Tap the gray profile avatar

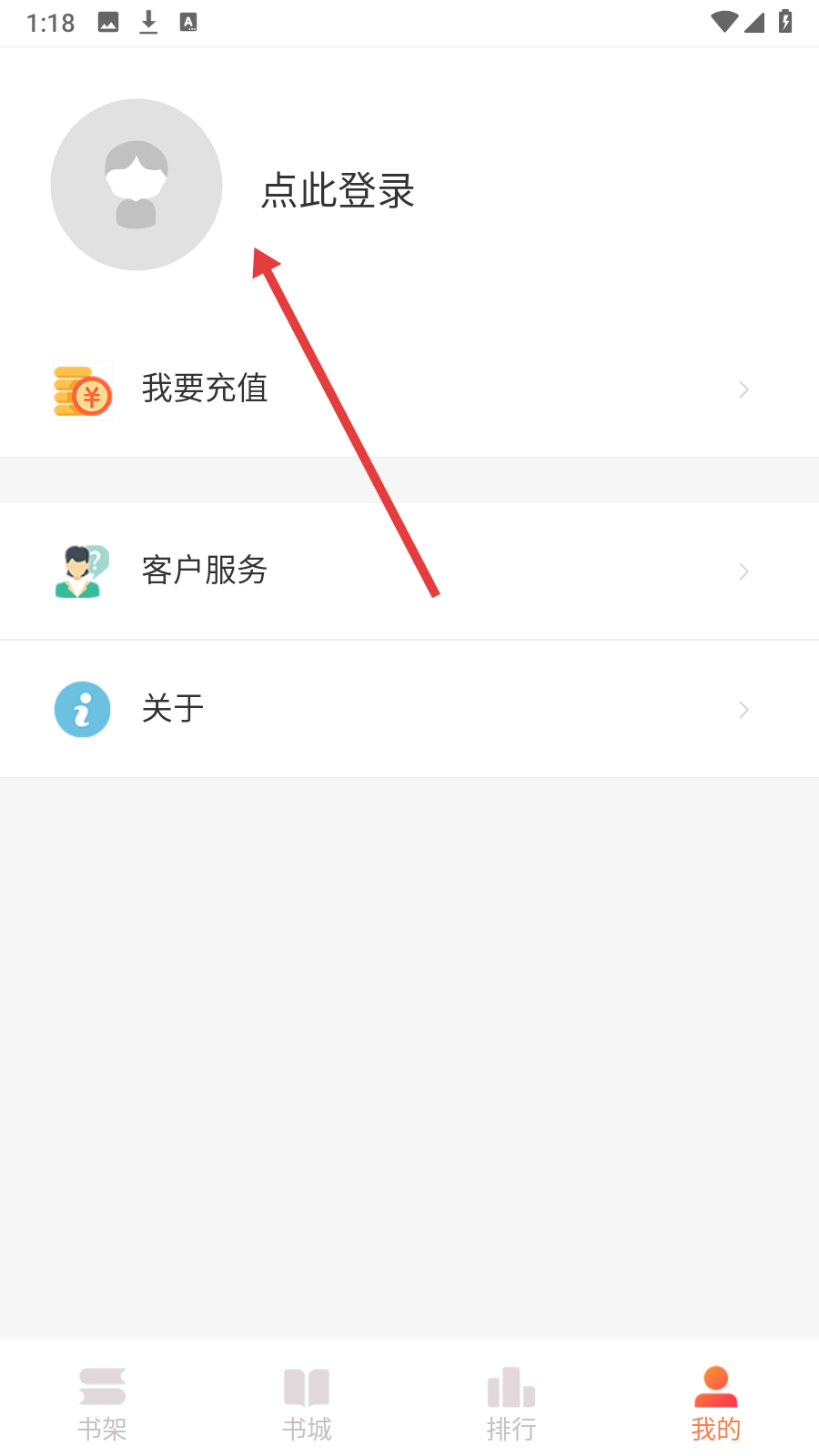(136, 185)
